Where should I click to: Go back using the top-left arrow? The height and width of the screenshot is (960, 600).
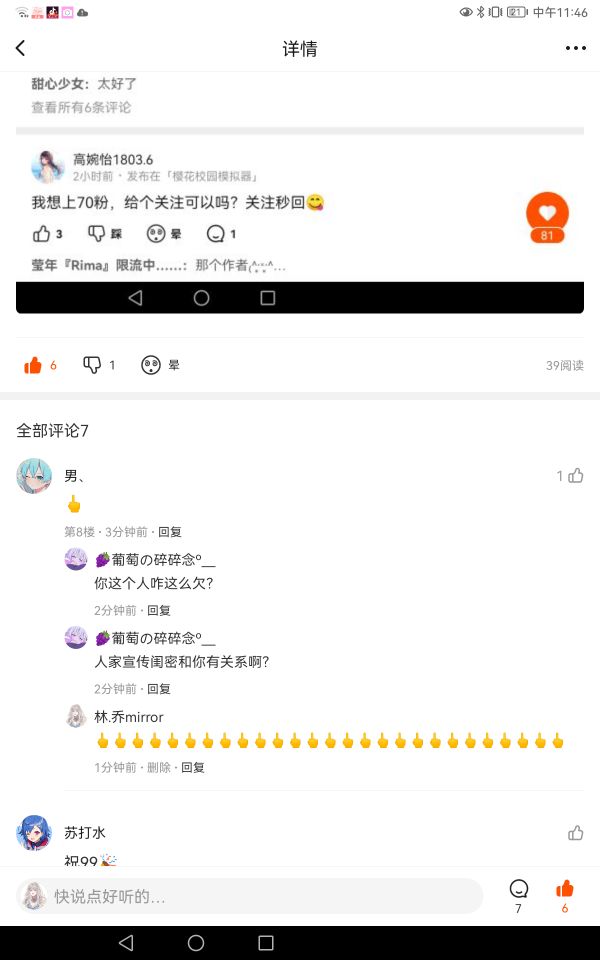pyautogui.click(x=21, y=48)
